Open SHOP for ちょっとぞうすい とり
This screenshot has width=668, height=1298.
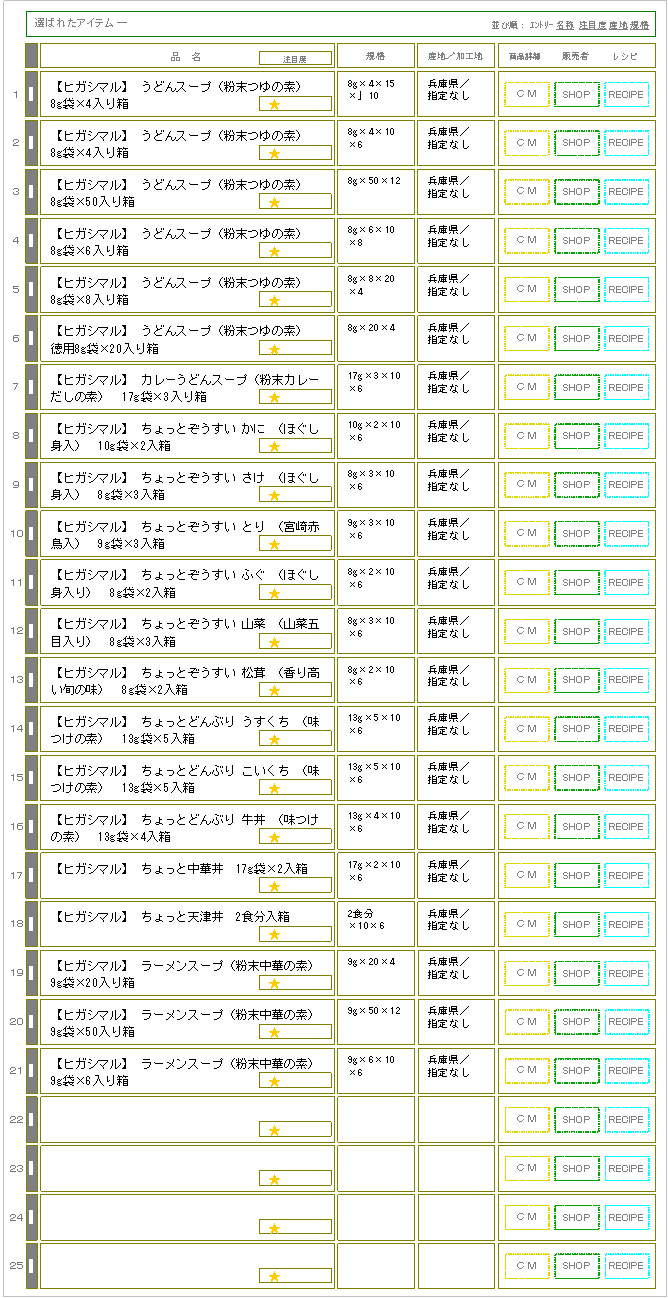pos(576,534)
